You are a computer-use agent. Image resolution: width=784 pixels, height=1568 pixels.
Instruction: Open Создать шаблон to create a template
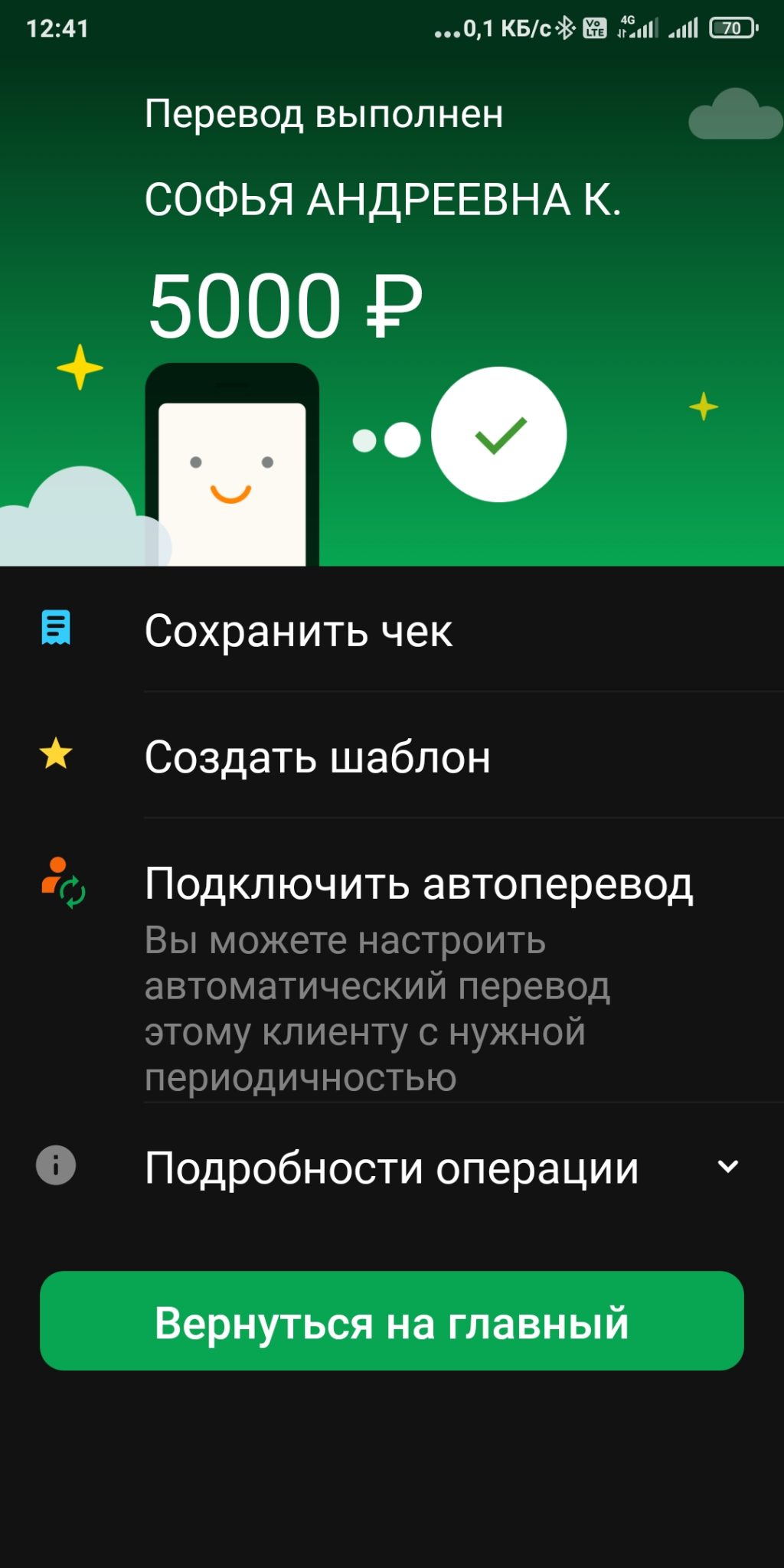coord(392,756)
